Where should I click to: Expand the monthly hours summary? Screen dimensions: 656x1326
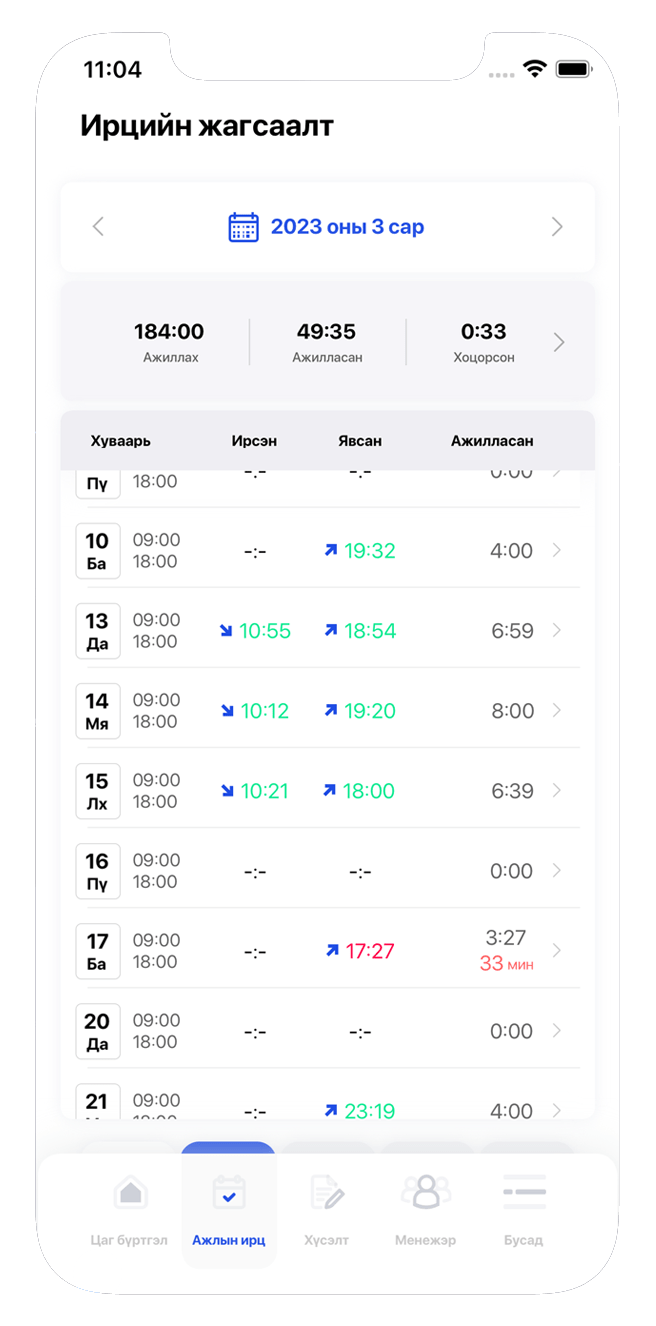(558, 343)
